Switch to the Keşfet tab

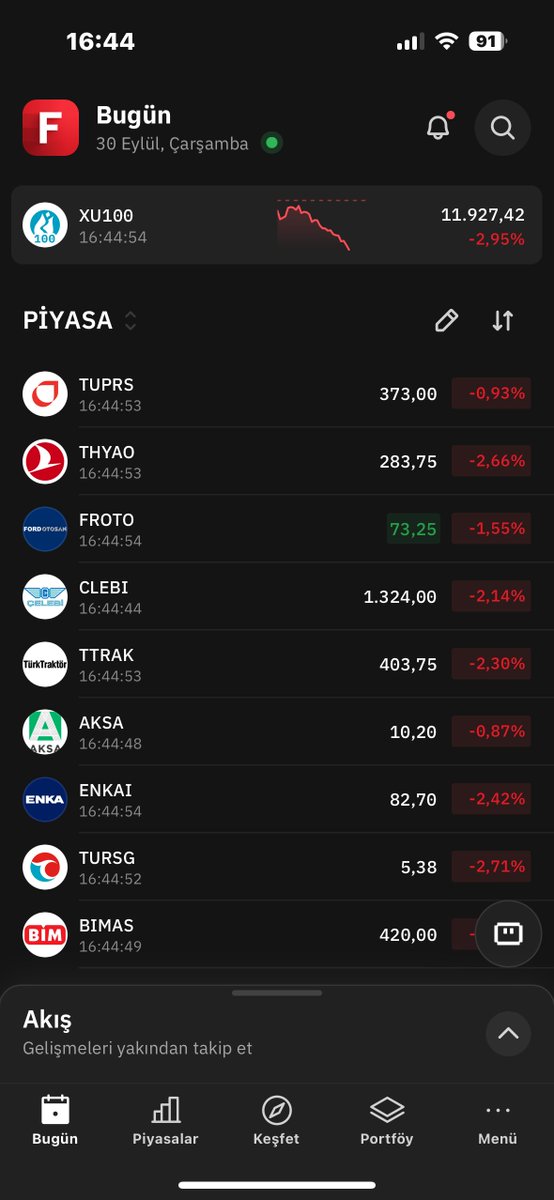[276, 1121]
